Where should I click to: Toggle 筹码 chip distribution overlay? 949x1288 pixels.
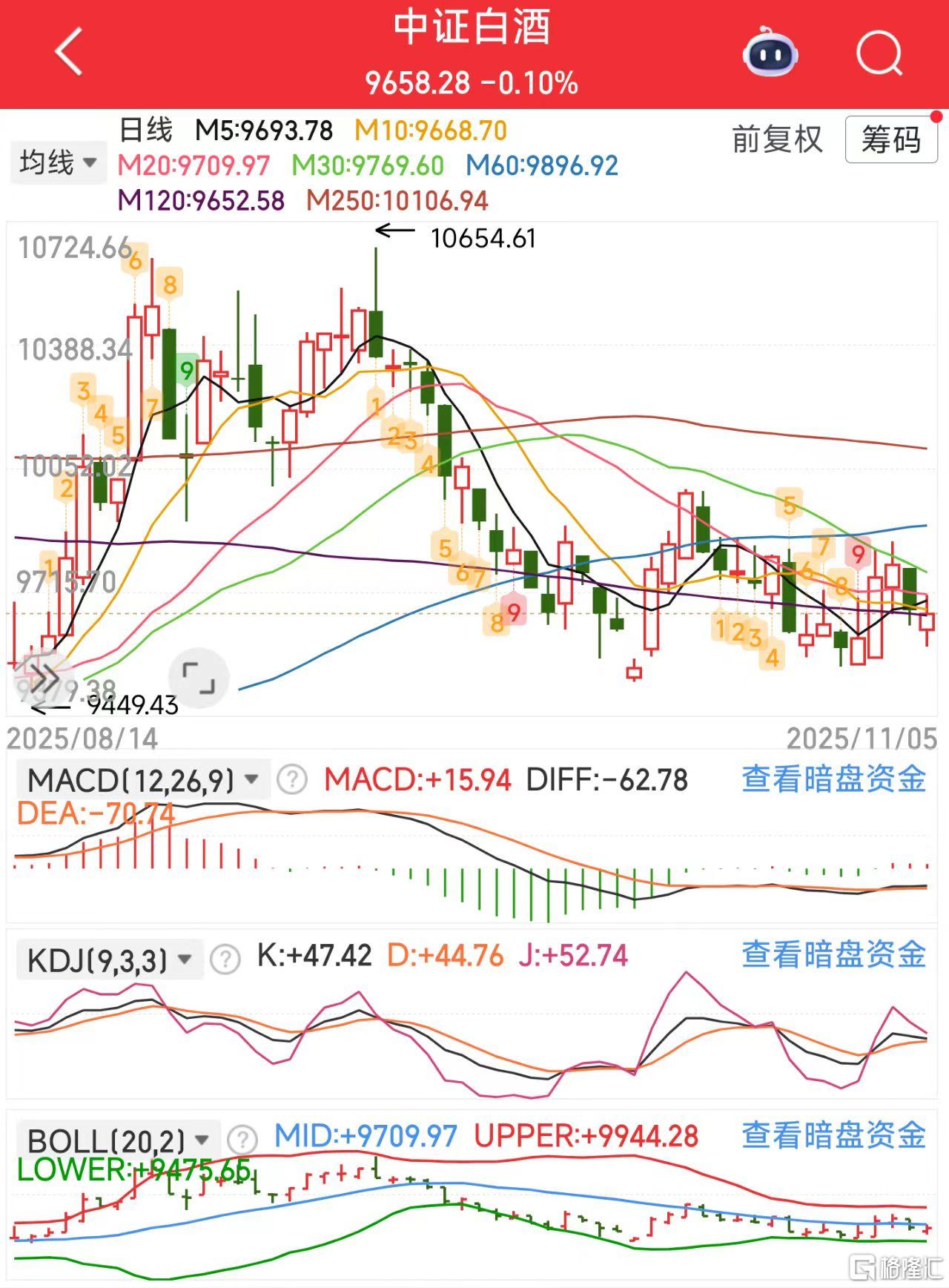[x=891, y=141]
